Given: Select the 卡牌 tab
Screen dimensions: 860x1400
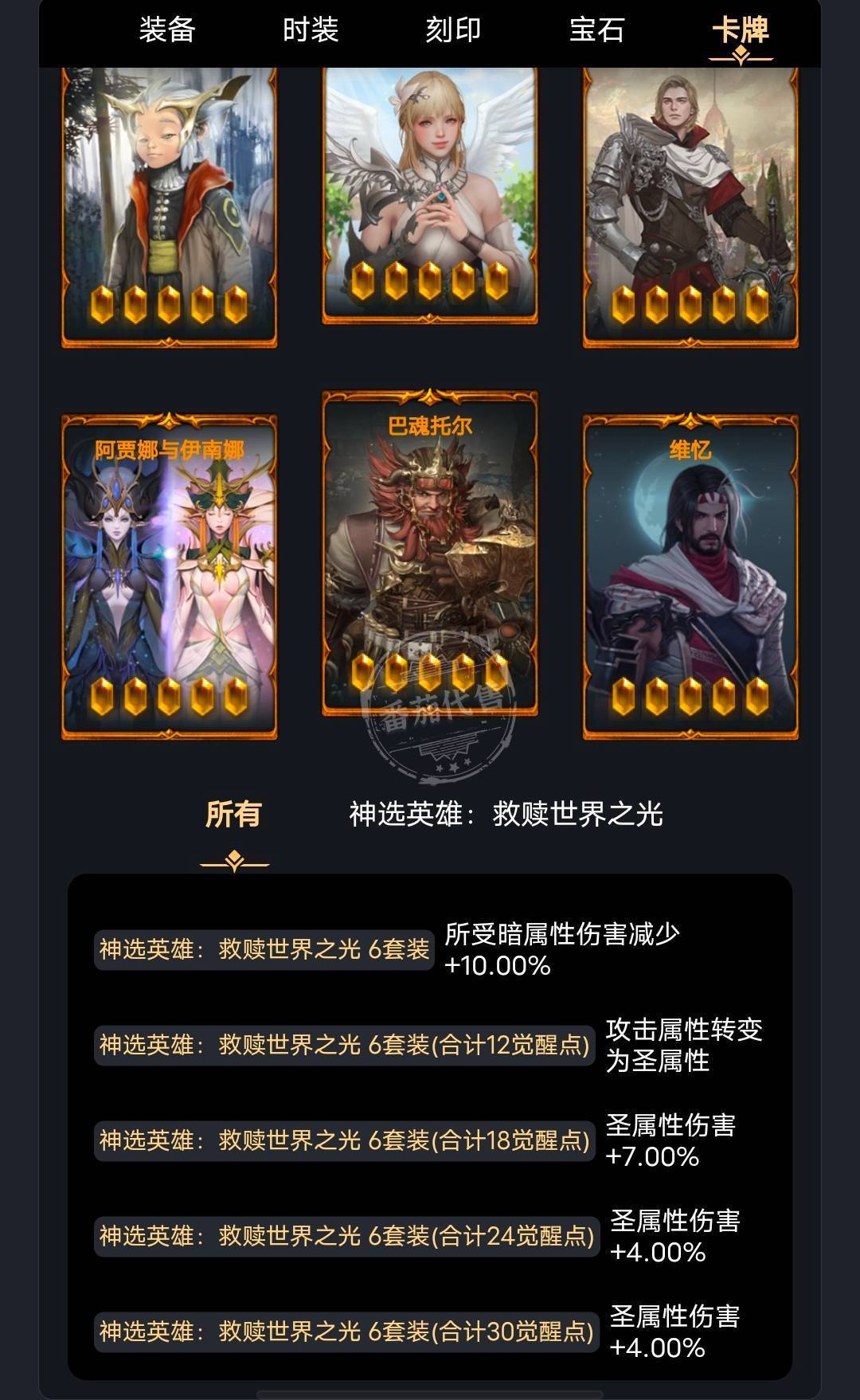Looking at the screenshot, I should (x=741, y=30).
